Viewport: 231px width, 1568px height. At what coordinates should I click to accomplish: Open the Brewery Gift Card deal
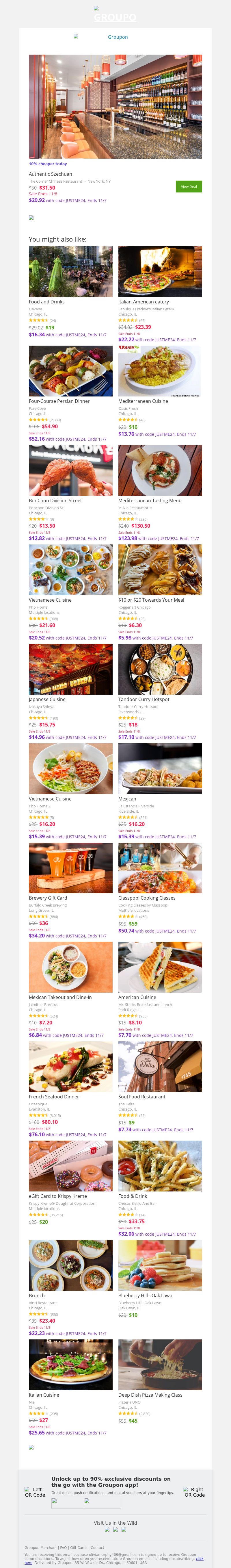(x=70, y=868)
